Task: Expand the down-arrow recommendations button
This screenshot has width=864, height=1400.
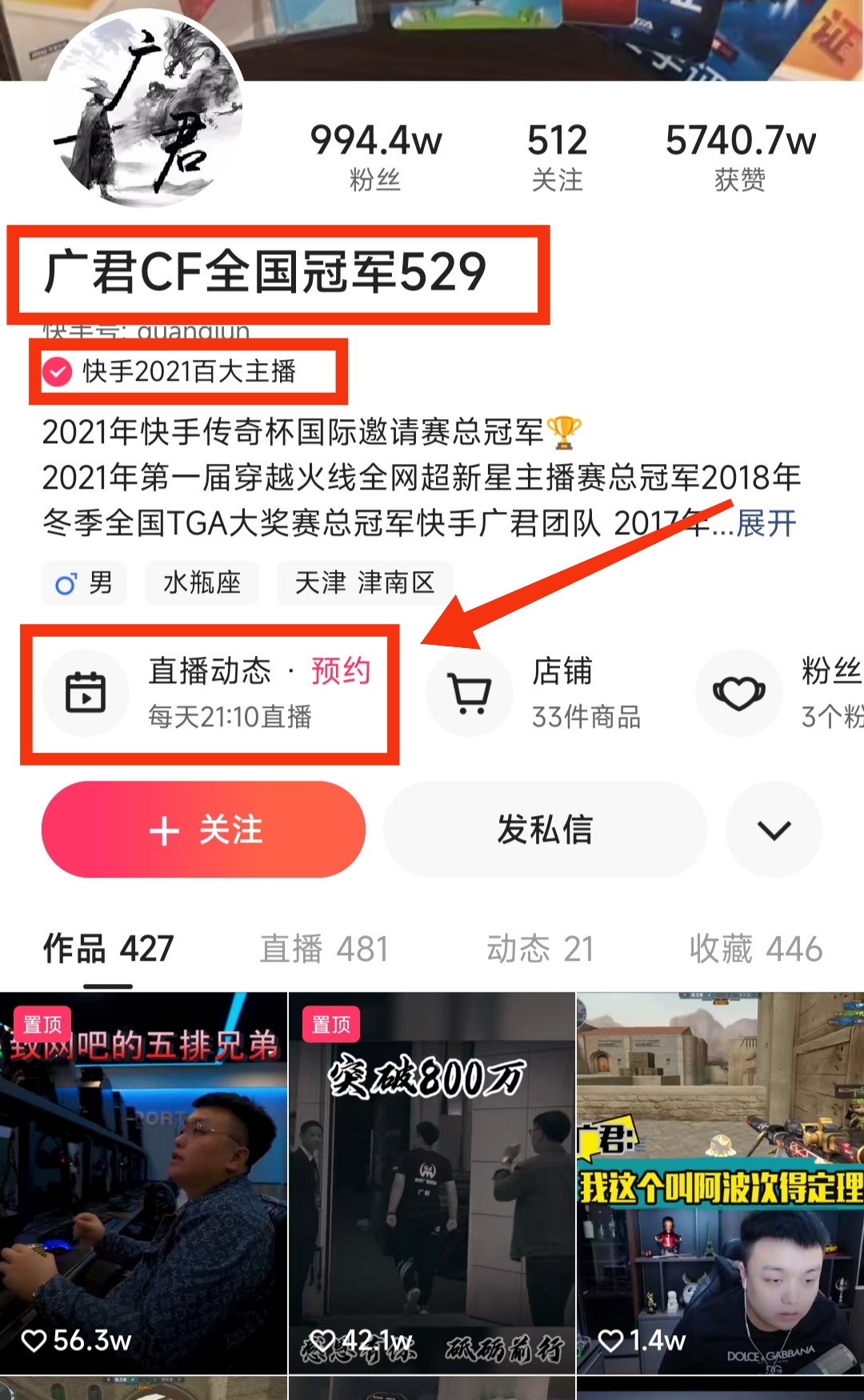Action: [774, 830]
